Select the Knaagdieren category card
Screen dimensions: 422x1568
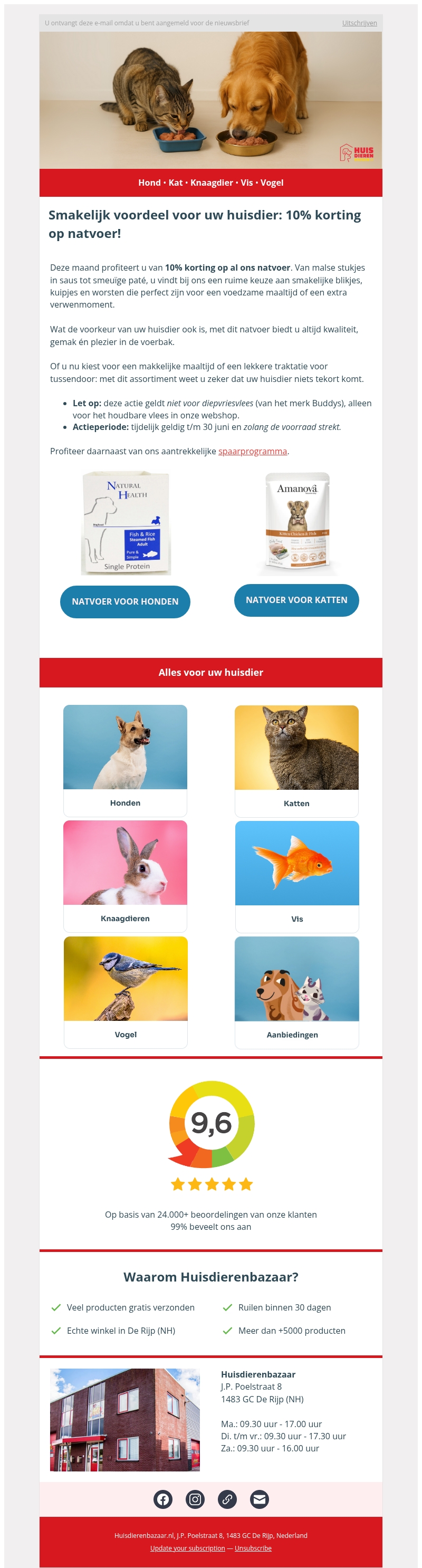pos(125,875)
